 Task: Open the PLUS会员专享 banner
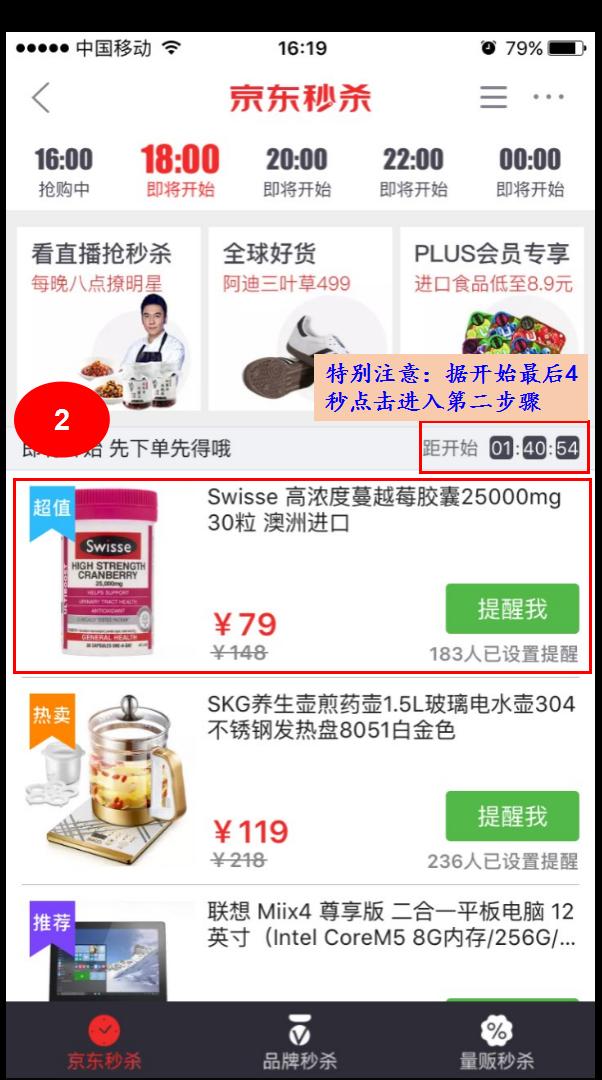pyautogui.click(x=492, y=319)
